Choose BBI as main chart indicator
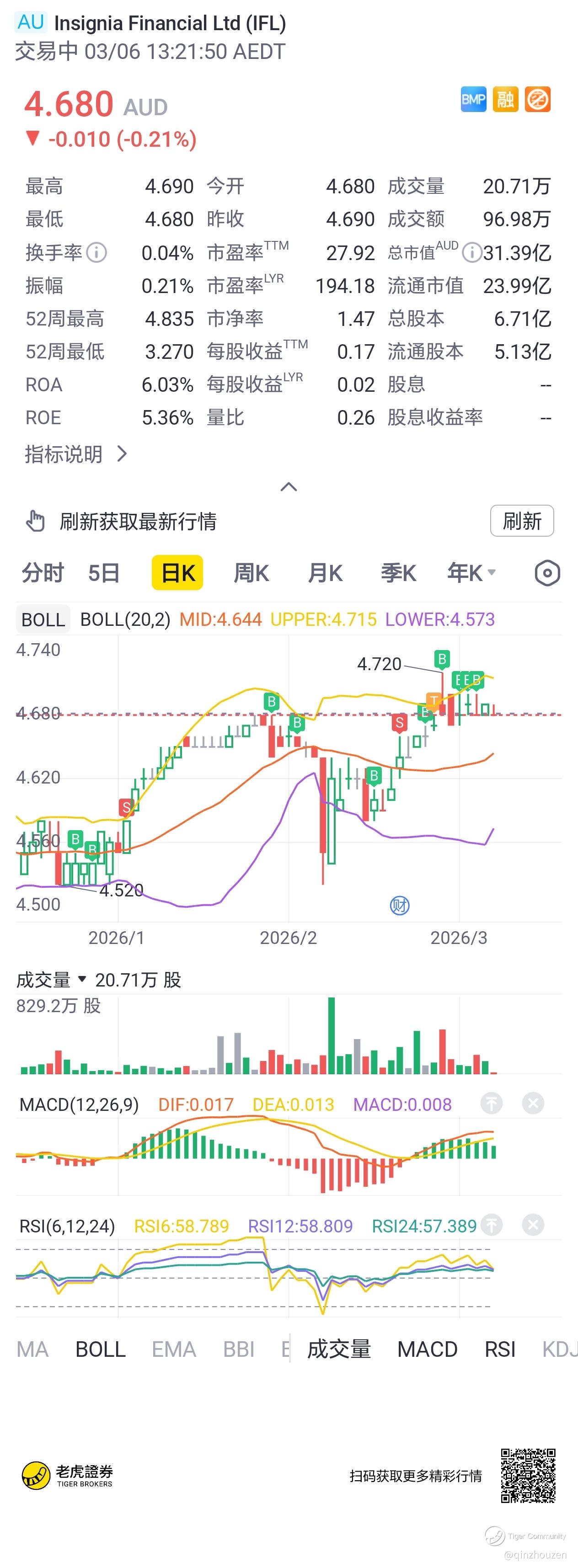 239,1349
